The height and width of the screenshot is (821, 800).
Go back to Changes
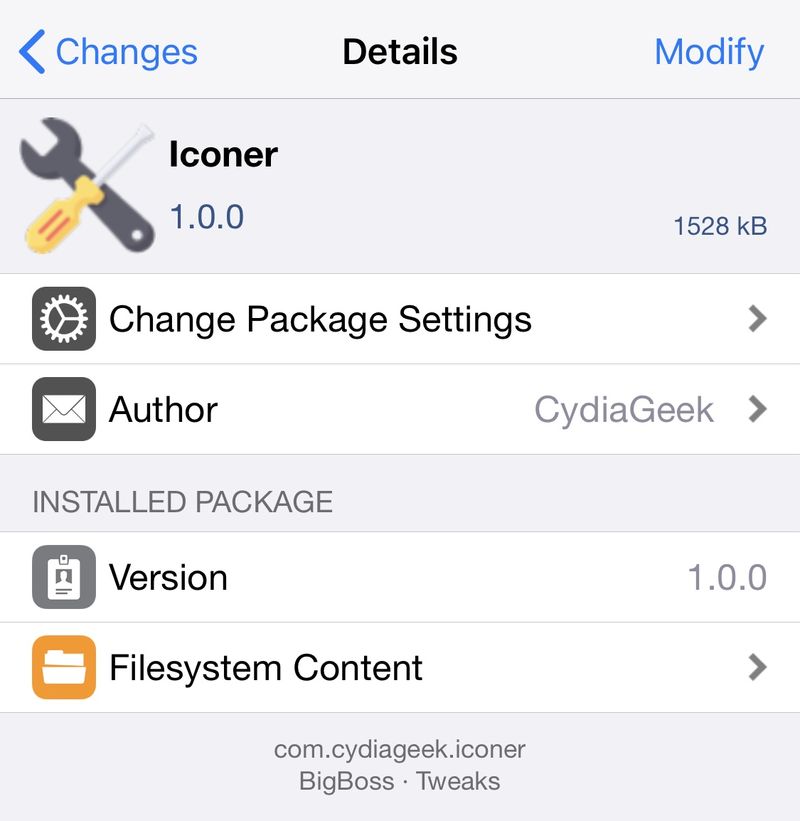pyautogui.click(x=110, y=52)
